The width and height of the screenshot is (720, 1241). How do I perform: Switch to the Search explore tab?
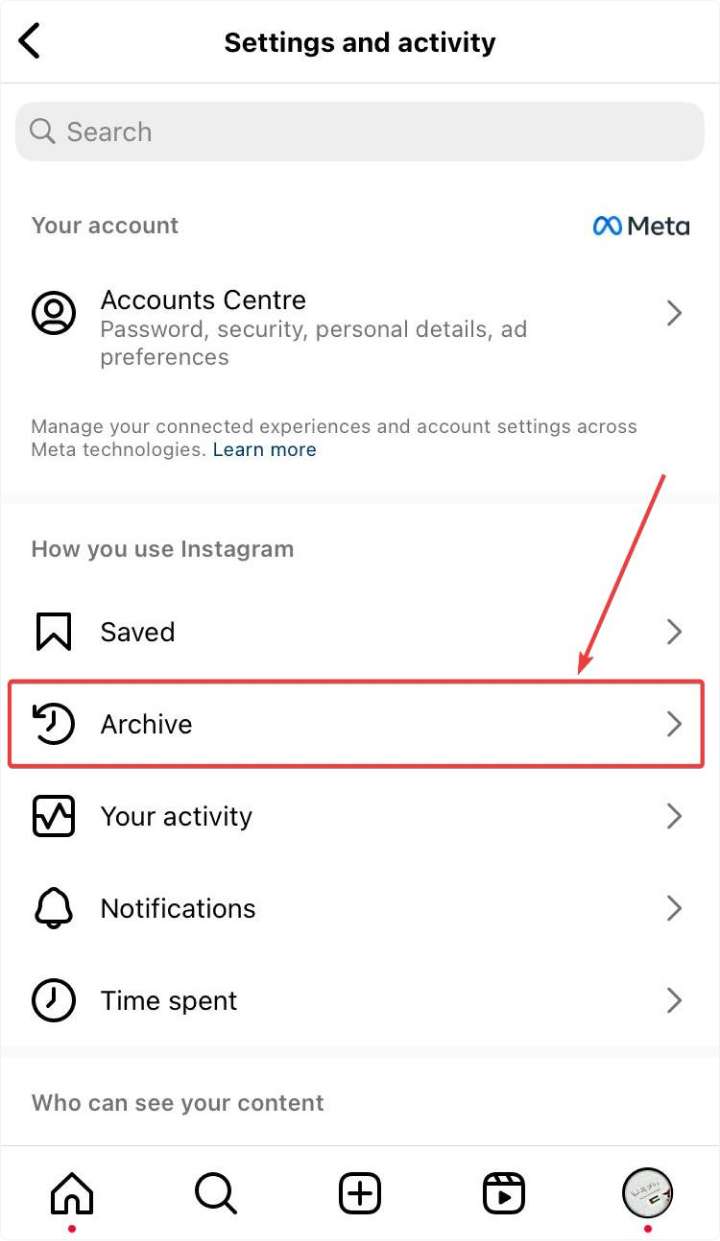click(215, 1192)
